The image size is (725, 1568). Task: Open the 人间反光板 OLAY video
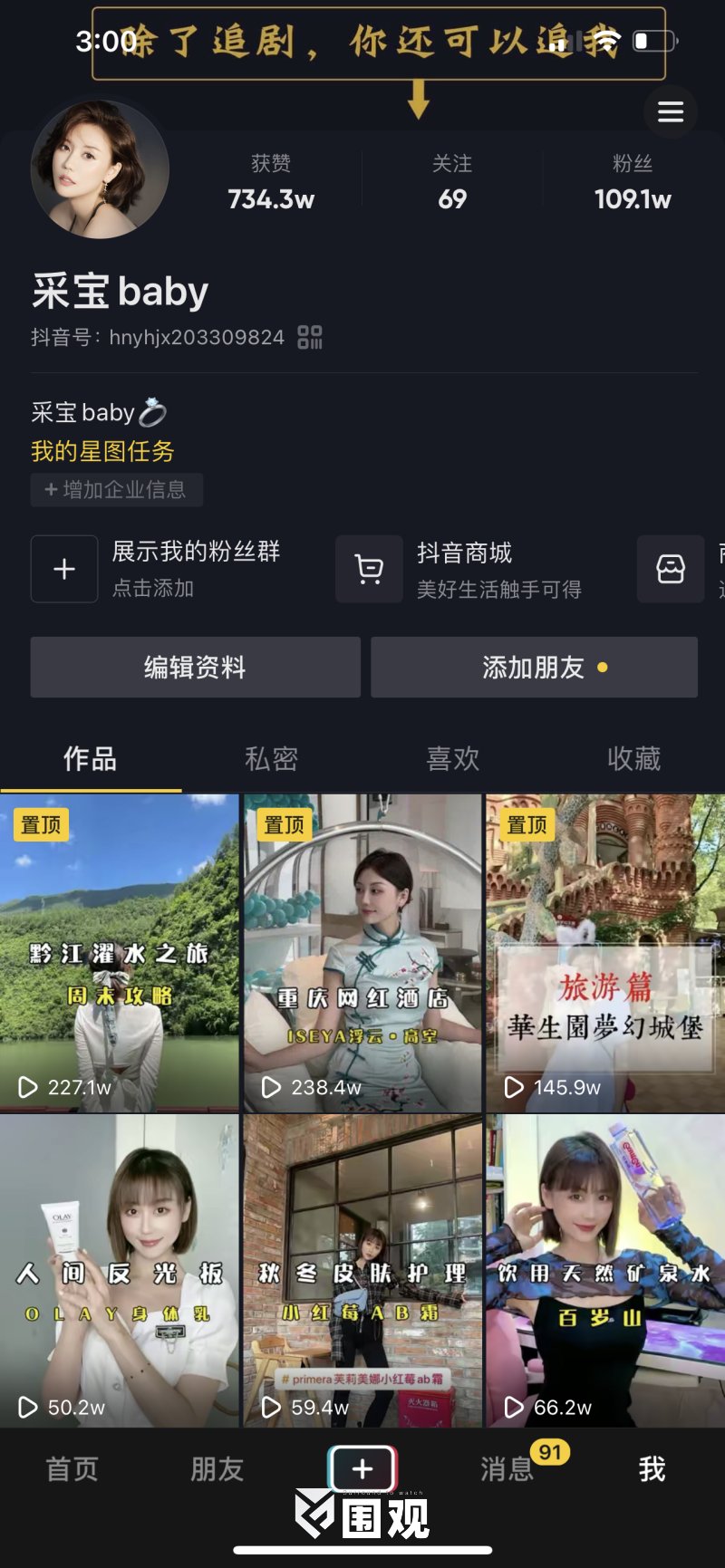point(119,1270)
